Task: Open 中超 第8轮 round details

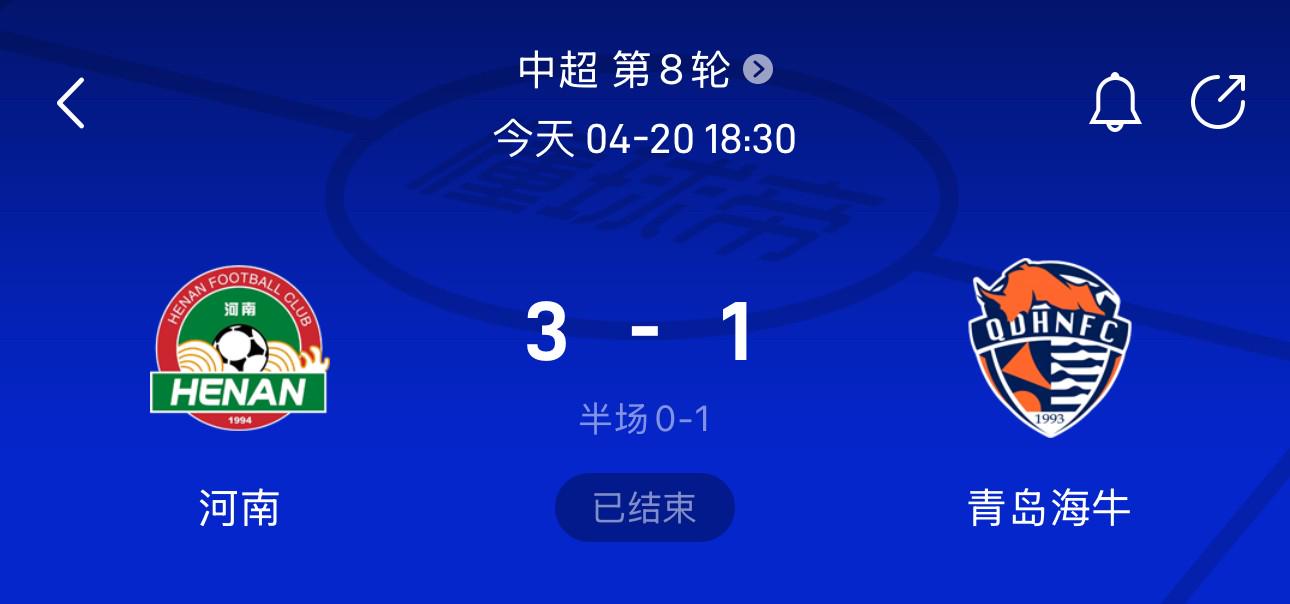Action: (x=645, y=70)
